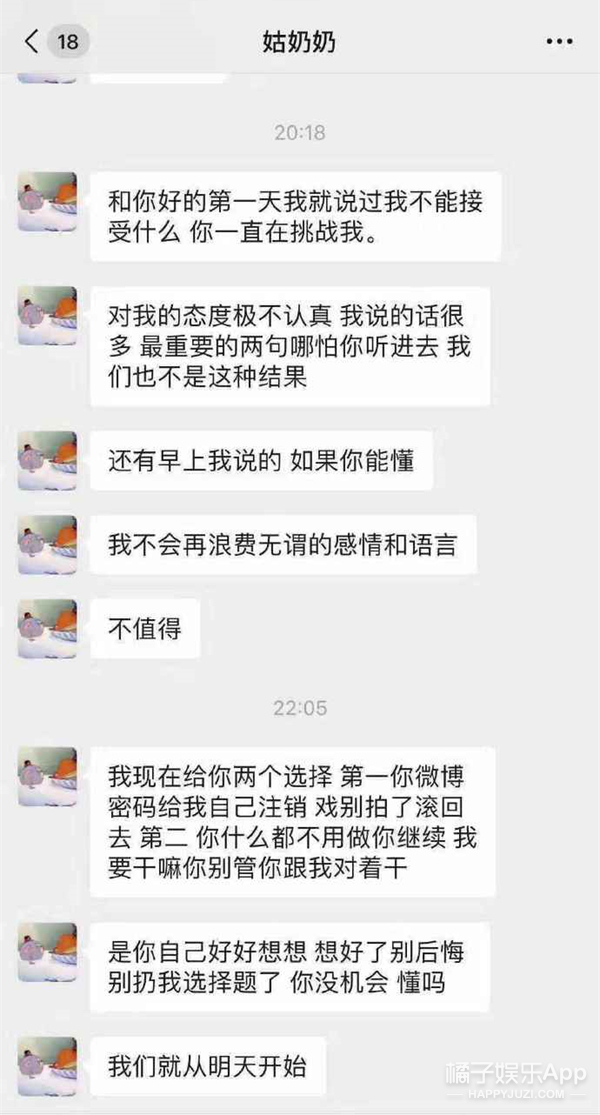Image resolution: width=600 pixels, height=1115 pixels.
Task: Open the chat's three-dot overflow menu
Action: 558,42
